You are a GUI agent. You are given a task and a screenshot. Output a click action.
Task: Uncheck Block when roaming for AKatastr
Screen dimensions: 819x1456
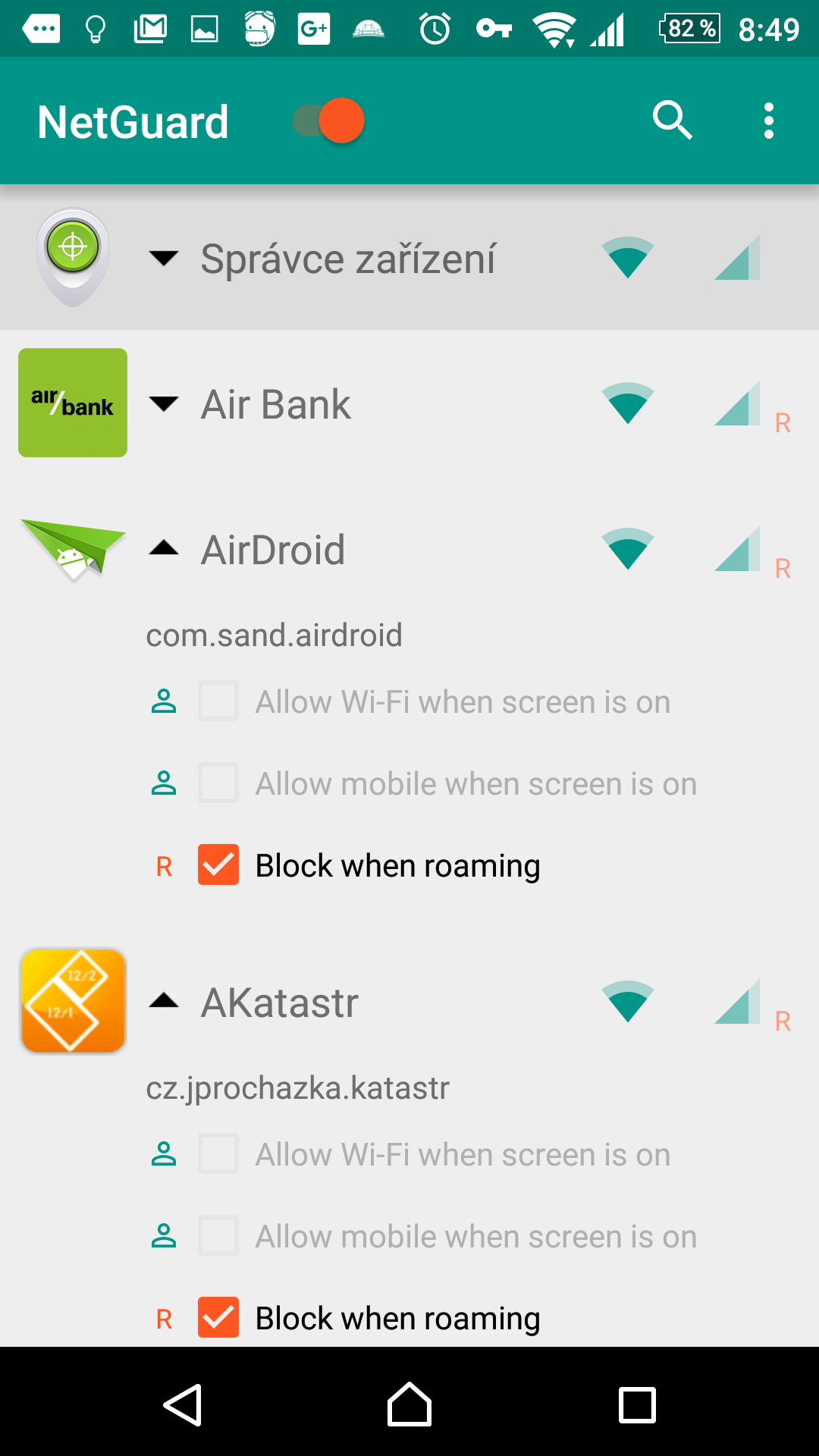pos(218,1317)
